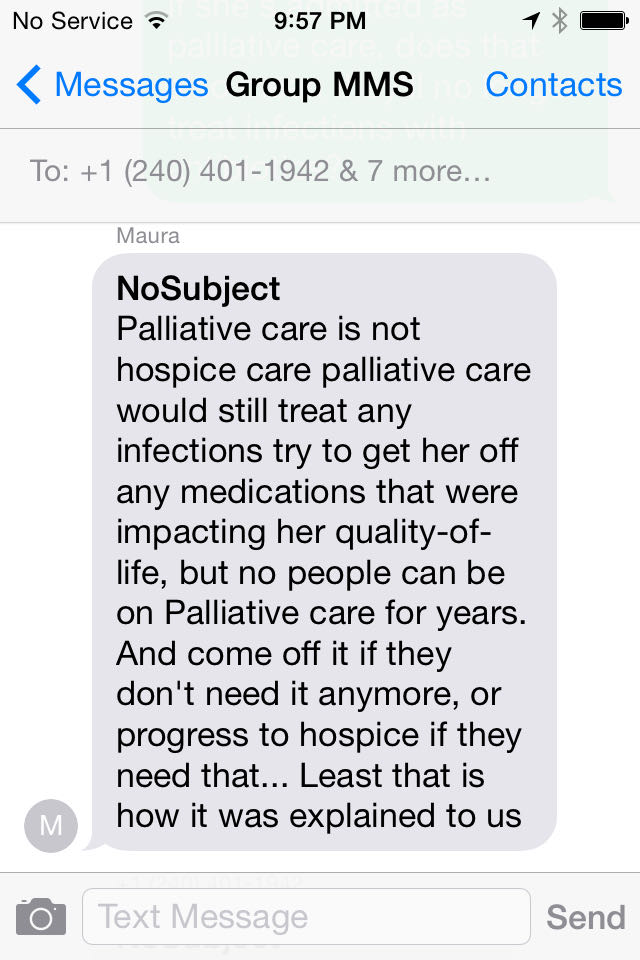This screenshot has width=640, height=960.
Task: Open Maura's contact avatar
Action: 50,826
